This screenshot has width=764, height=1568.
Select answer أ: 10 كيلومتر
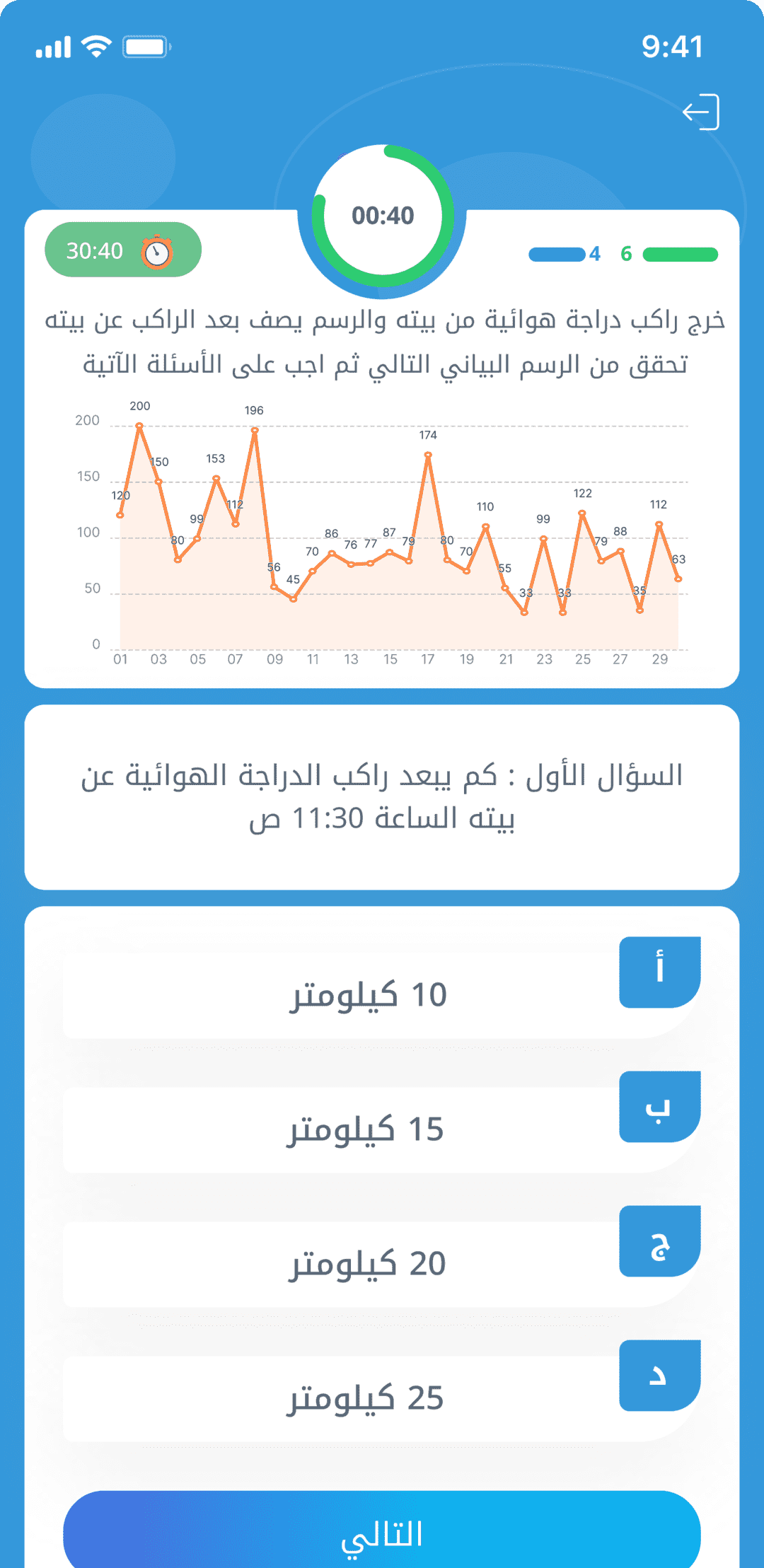pos(382,994)
